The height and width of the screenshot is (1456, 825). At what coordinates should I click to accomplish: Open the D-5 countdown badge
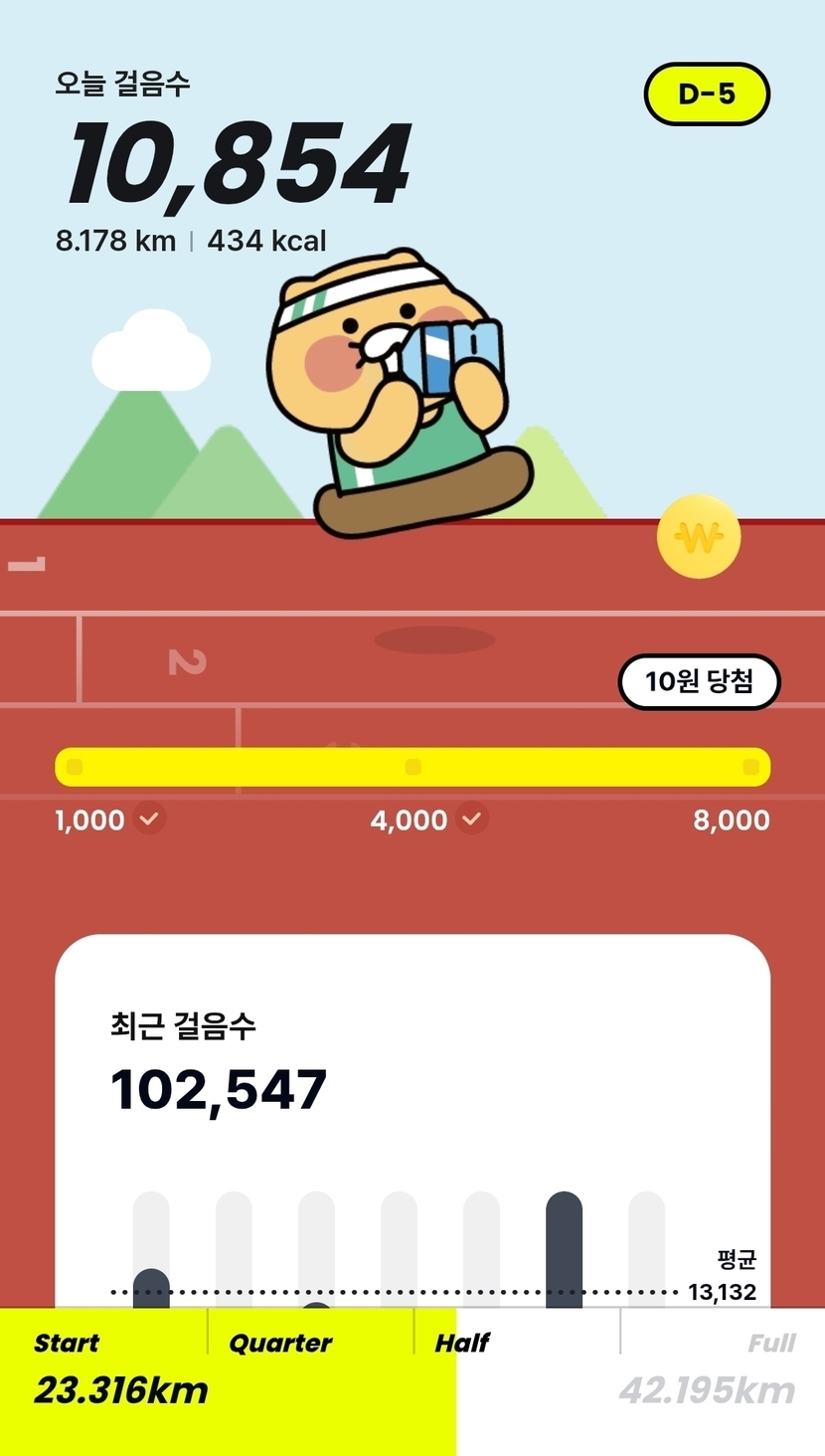click(x=707, y=94)
